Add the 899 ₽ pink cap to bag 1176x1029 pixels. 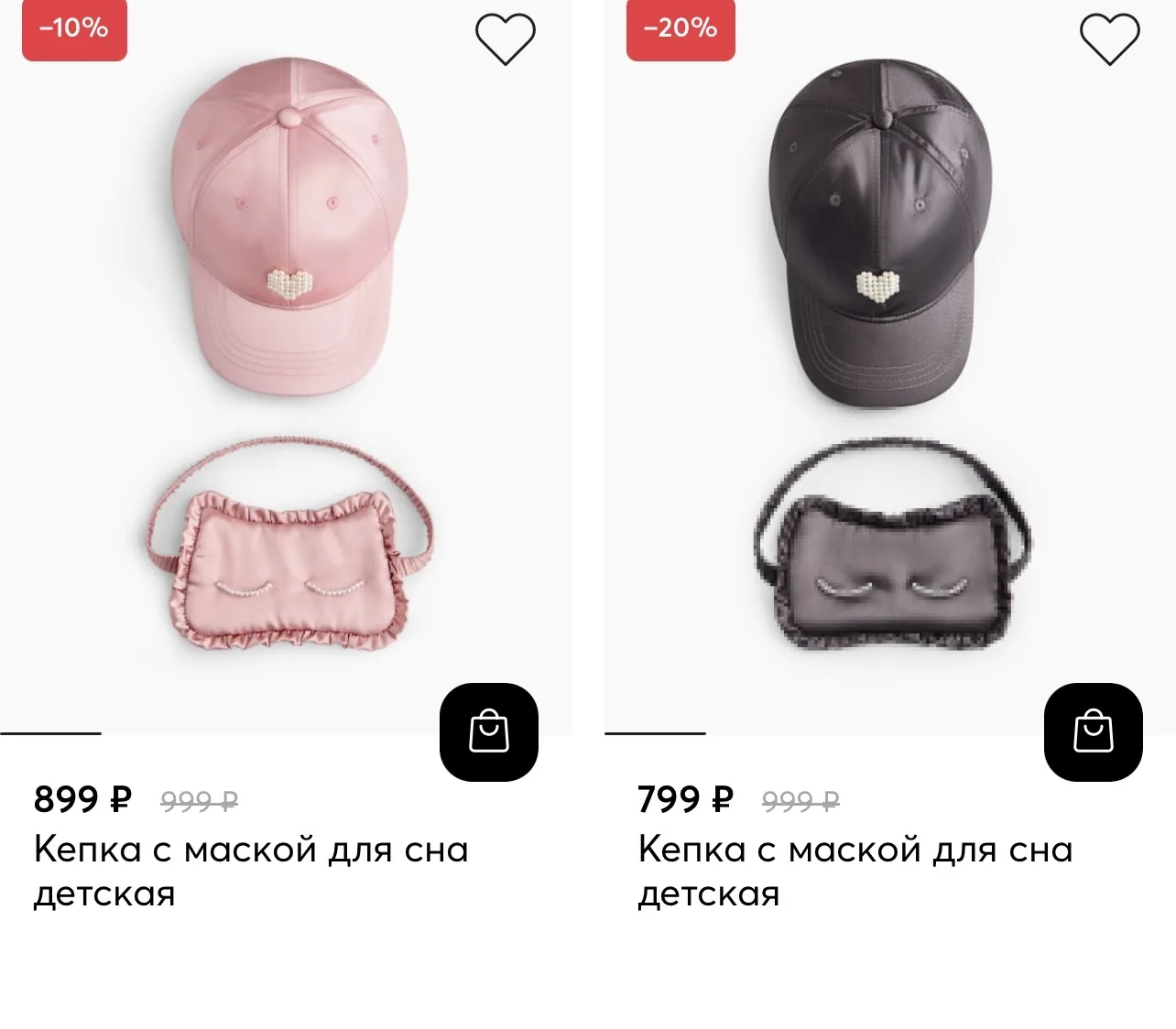489,732
